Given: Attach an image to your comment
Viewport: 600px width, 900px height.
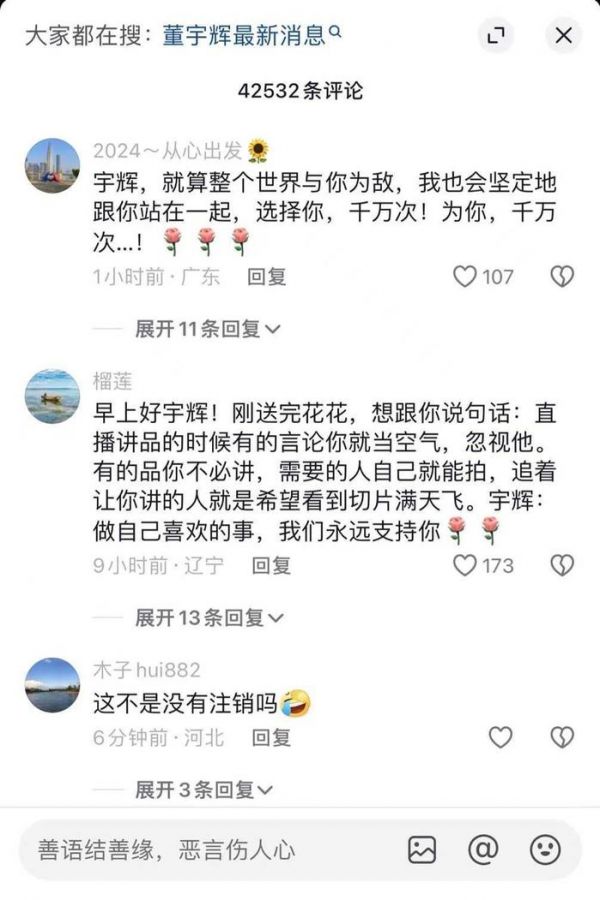Looking at the screenshot, I should pos(422,850).
